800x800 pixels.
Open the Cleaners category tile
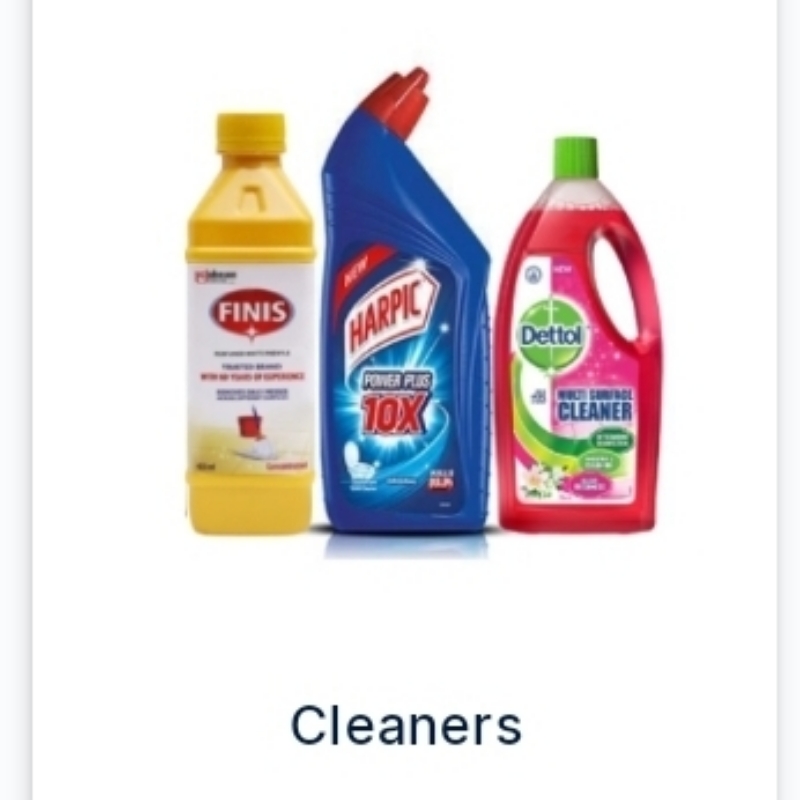tap(405, 400)
